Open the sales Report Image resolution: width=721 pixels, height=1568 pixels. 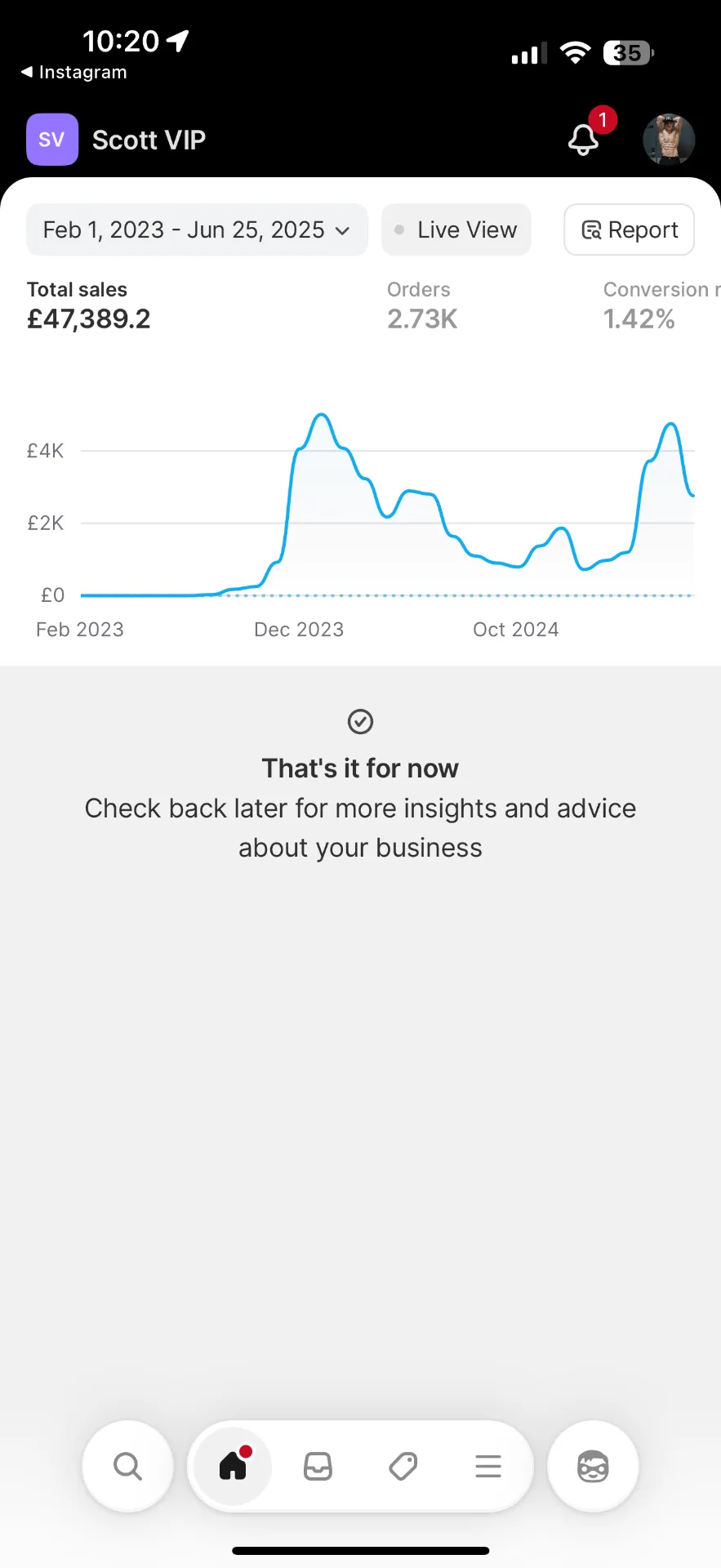[630, 230]
